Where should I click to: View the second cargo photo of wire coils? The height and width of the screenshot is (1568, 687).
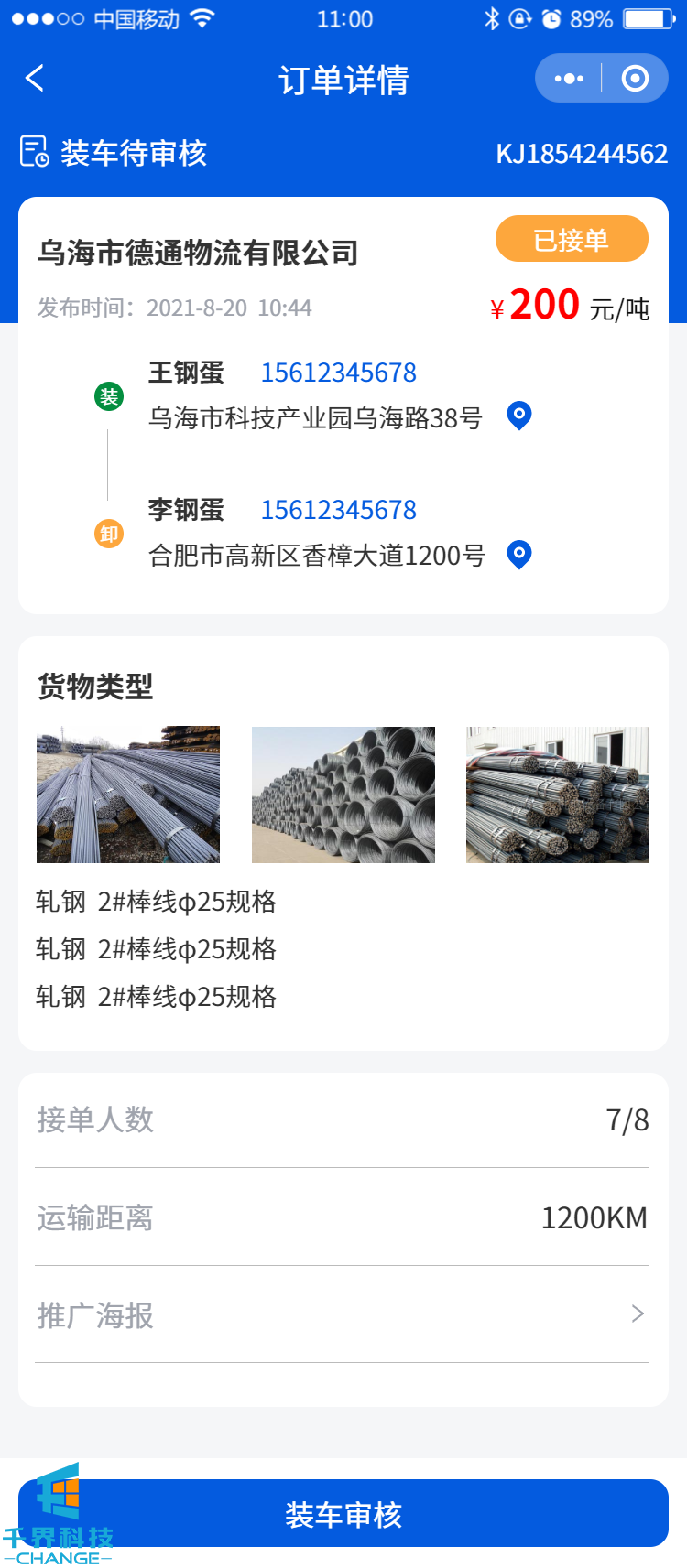click(x=343, y=795)
